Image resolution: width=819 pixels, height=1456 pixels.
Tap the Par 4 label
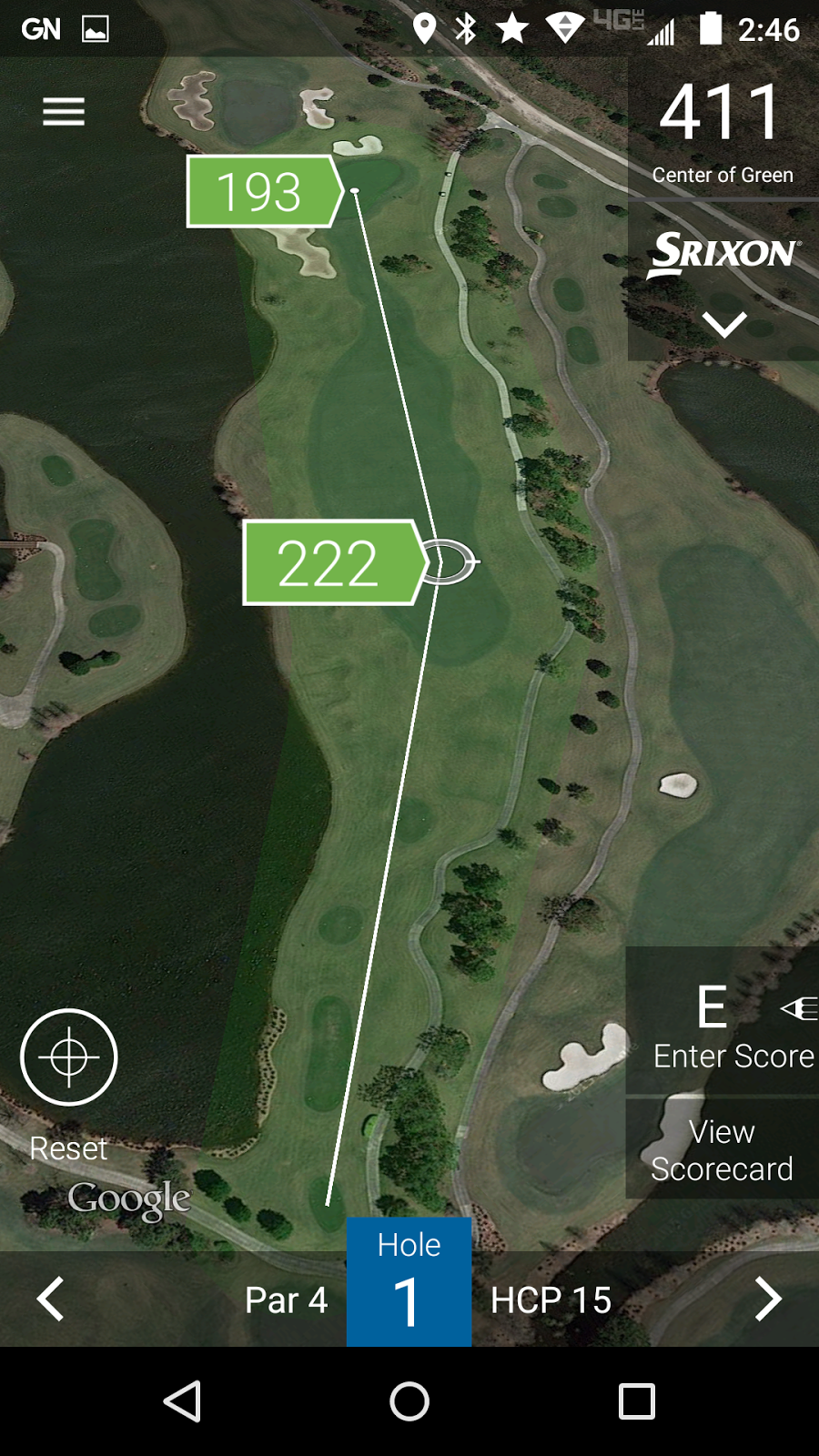[286, 1299]
